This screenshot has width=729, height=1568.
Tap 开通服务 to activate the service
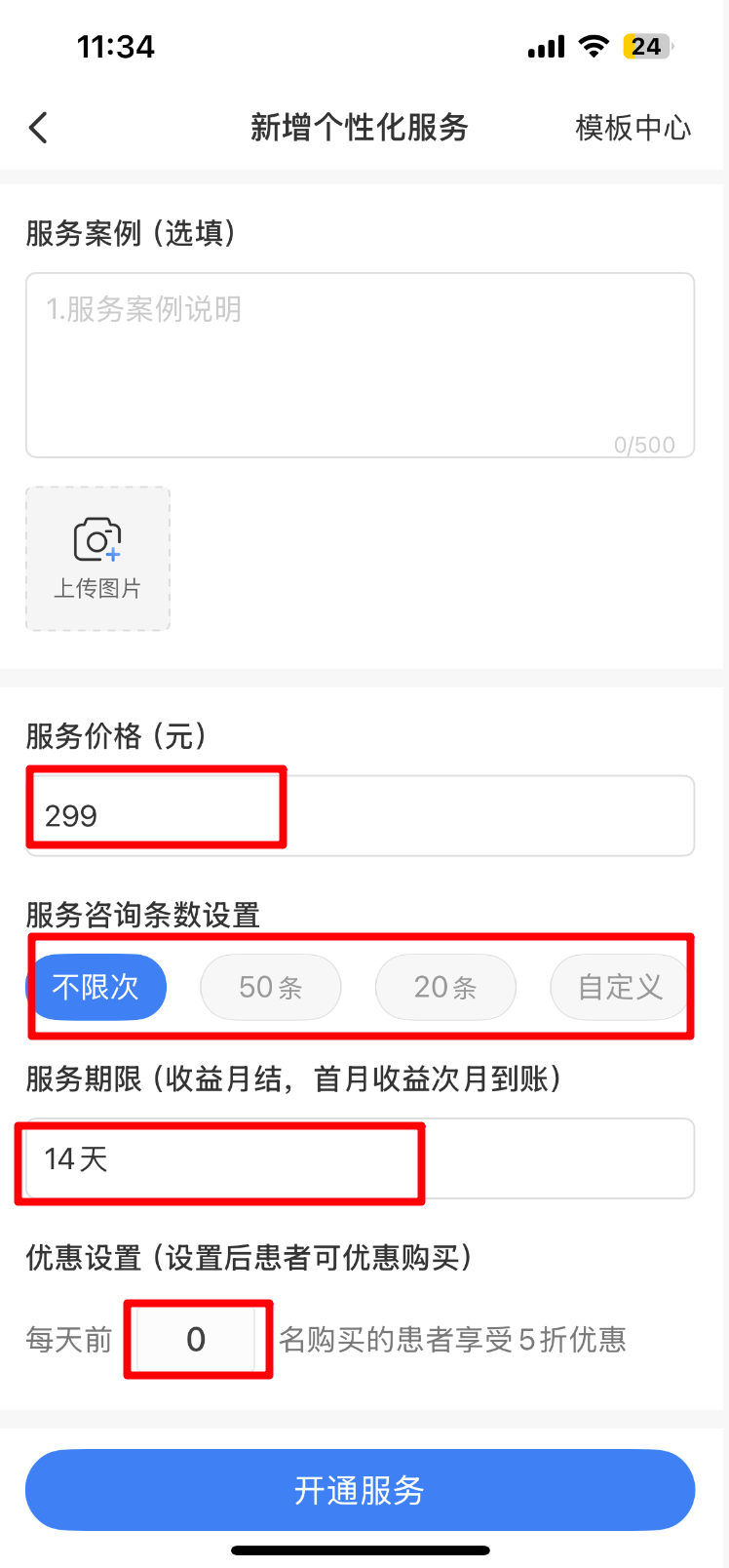[360, 1490]
